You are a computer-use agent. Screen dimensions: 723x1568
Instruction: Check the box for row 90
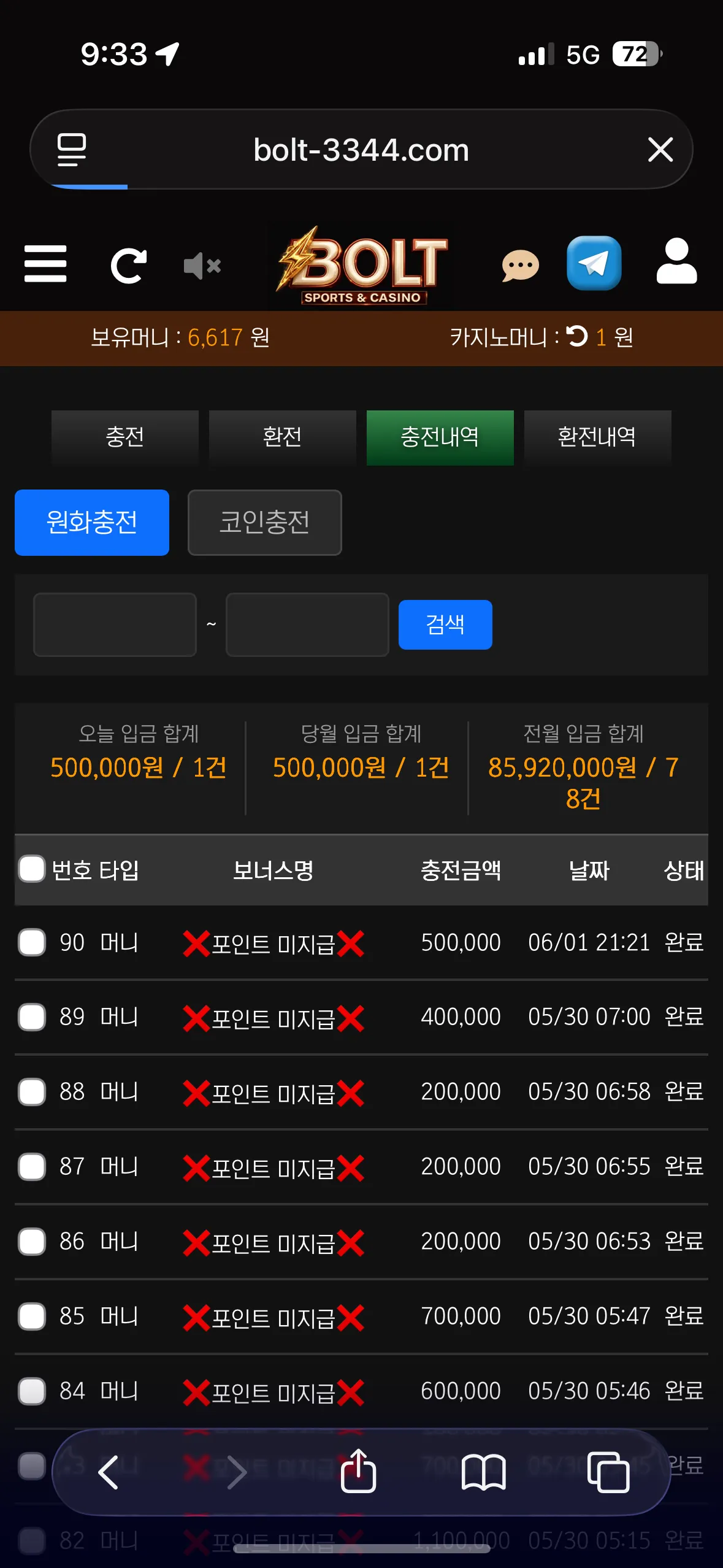32,942
